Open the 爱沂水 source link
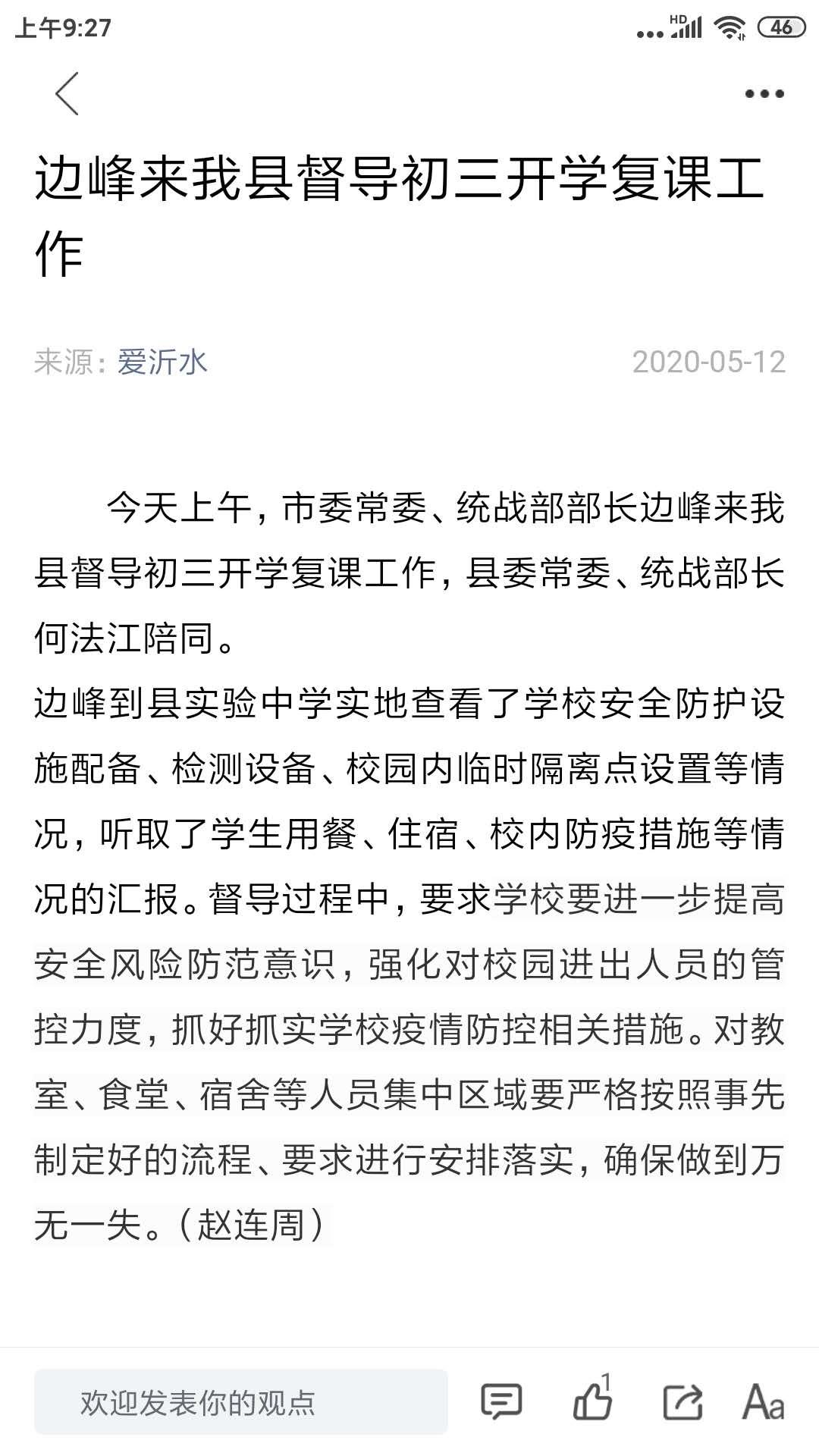Screen dimensions: 819x1456 click(162, 362)
